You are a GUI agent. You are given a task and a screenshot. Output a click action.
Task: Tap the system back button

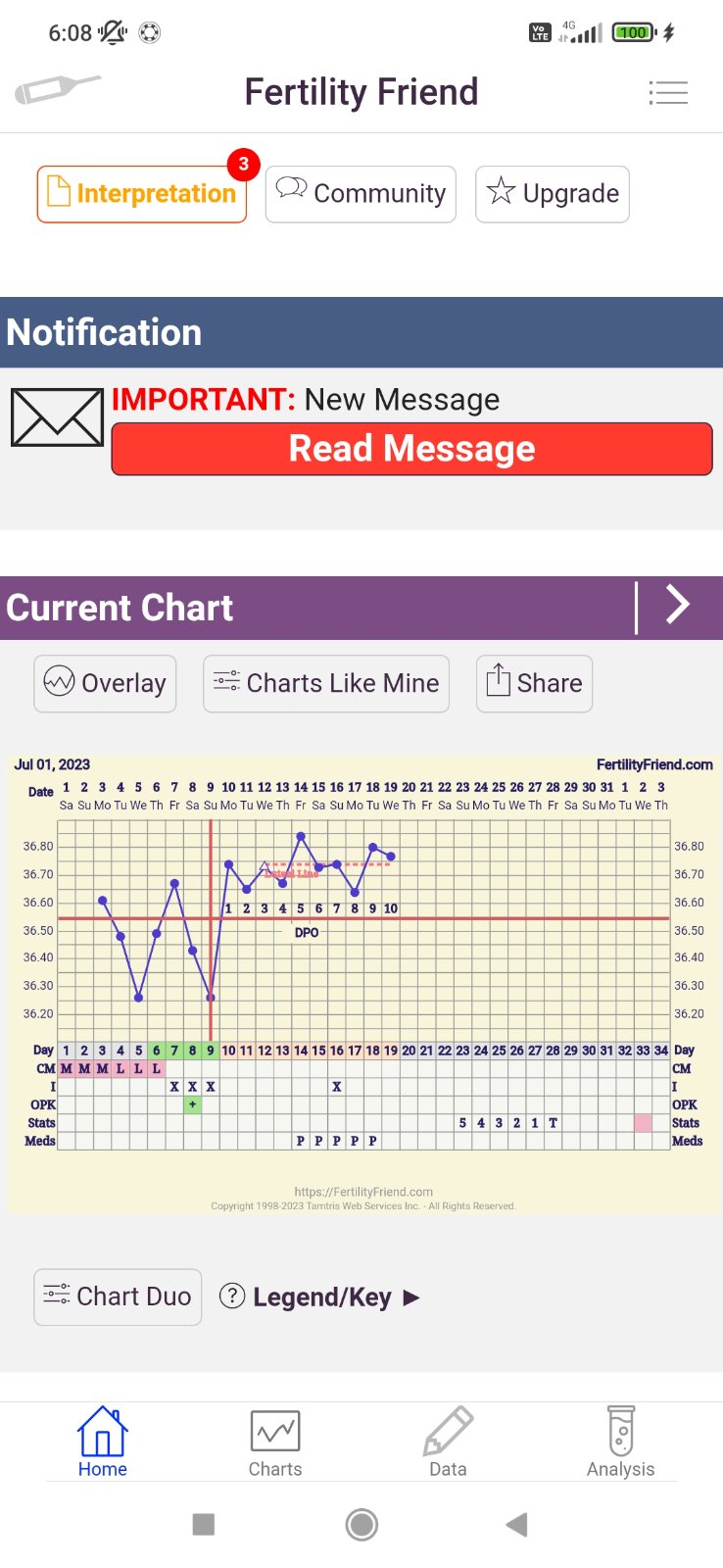click(x=516, y=1524)
